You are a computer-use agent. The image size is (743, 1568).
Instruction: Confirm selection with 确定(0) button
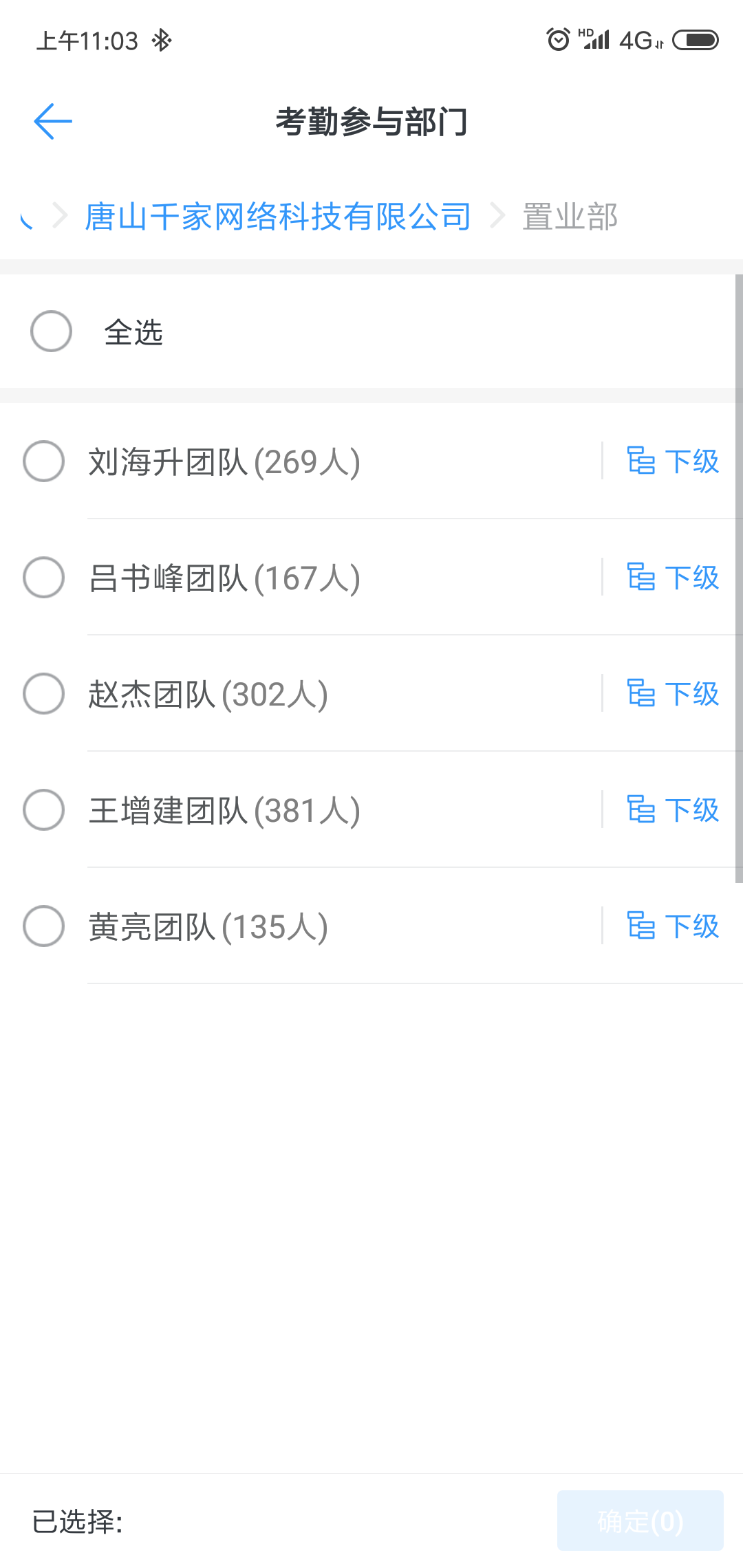tap(640, 1521)
